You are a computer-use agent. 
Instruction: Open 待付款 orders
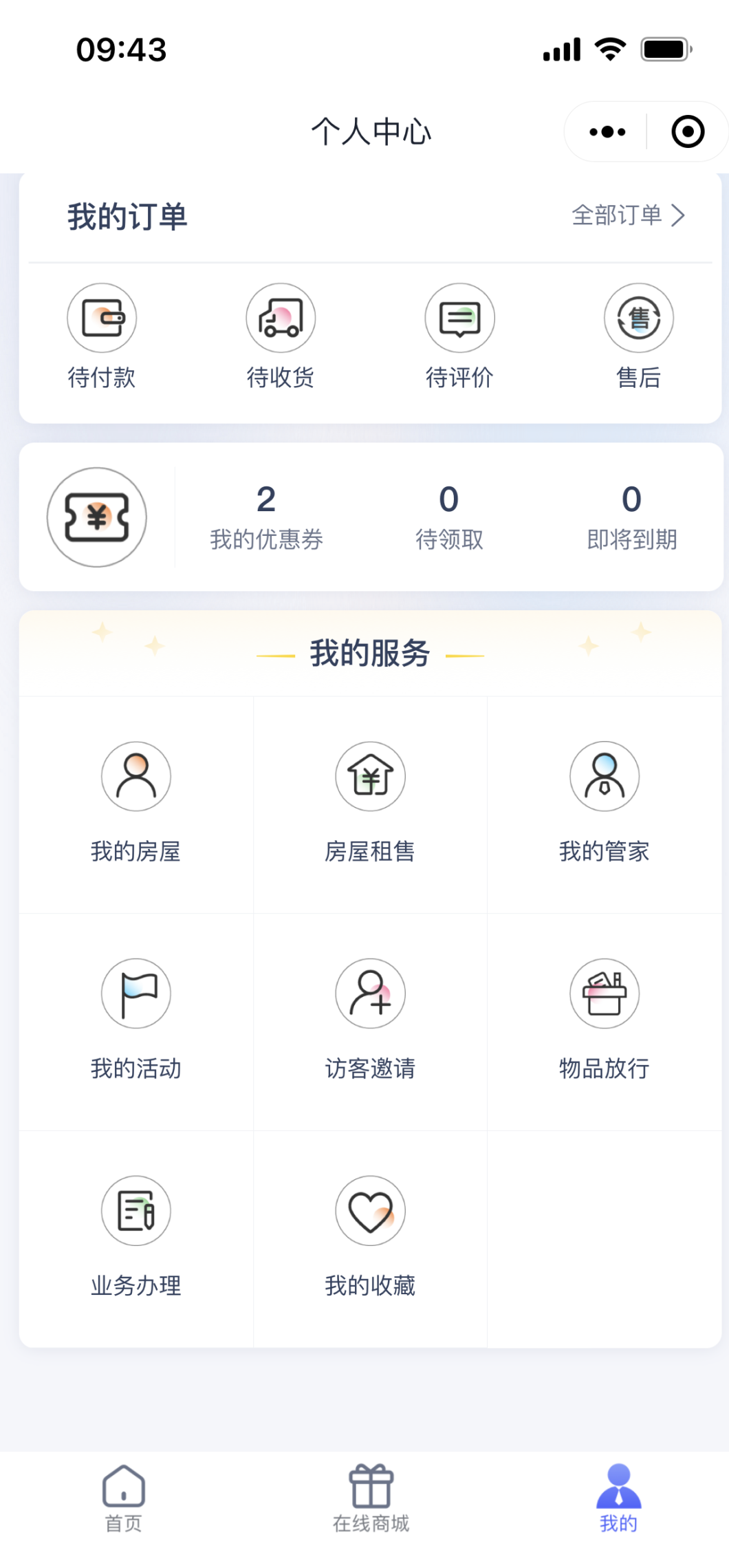[x=102, y=337]
